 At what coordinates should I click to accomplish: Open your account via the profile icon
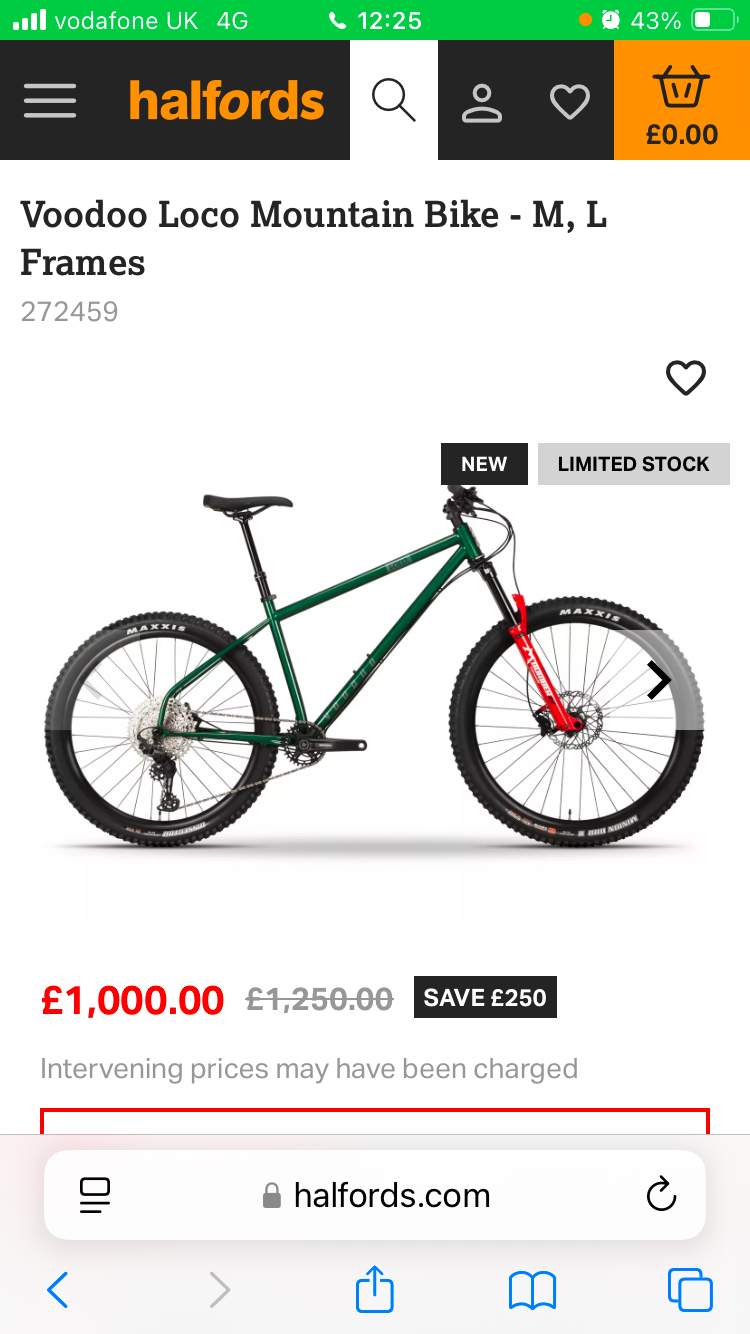click(x=481, y=99)
